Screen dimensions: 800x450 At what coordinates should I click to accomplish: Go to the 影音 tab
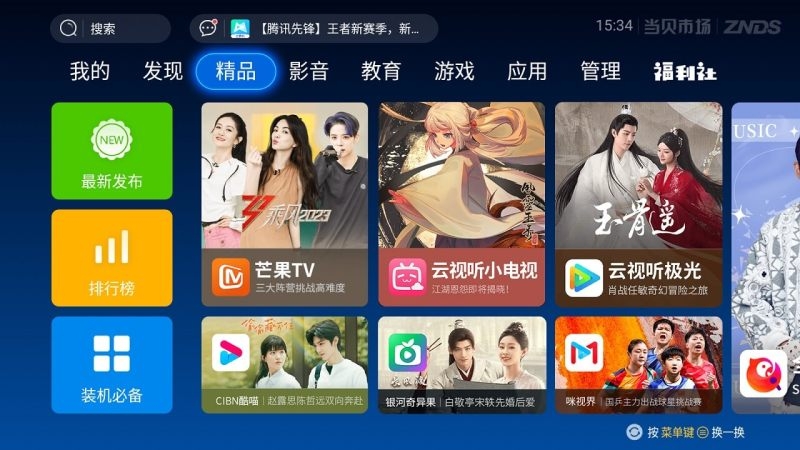tap(309, 72)
